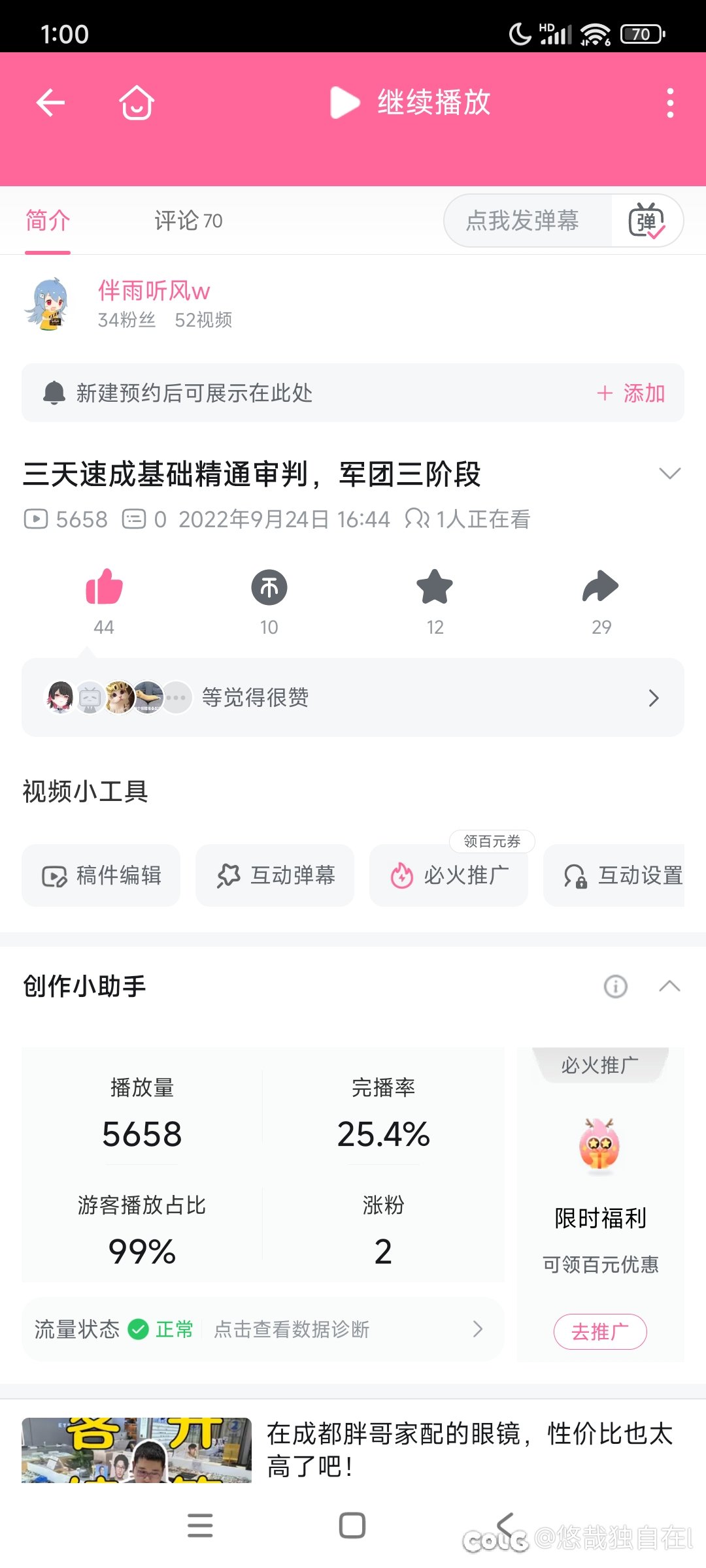Open the three-dot overflow menu
This screenshot has height=1568, width=706.
669,103
